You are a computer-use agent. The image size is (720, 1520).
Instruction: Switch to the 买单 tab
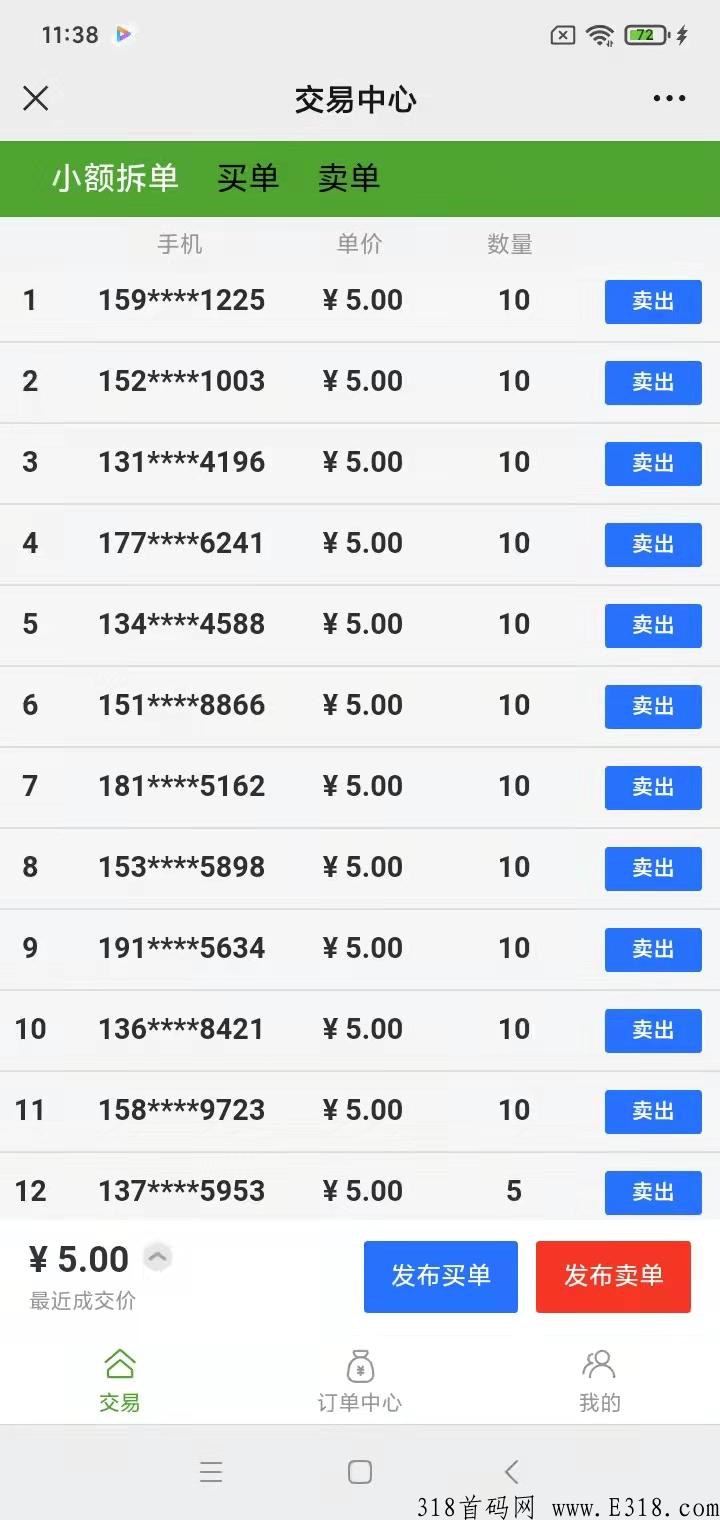(248, 178)
